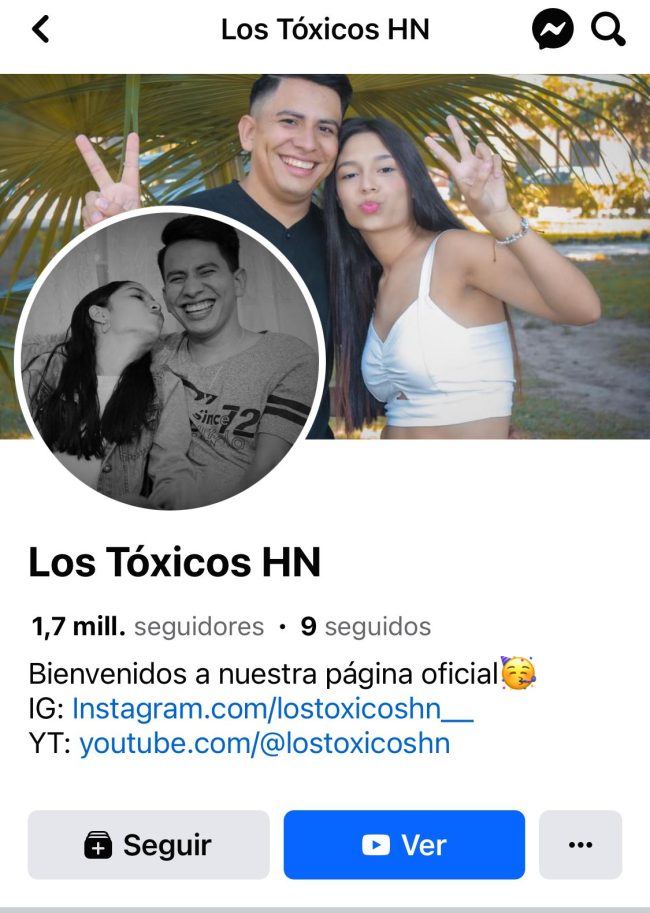Open the three-dot more options button
Screen dimensions: 650x913
tap(580, 845)
